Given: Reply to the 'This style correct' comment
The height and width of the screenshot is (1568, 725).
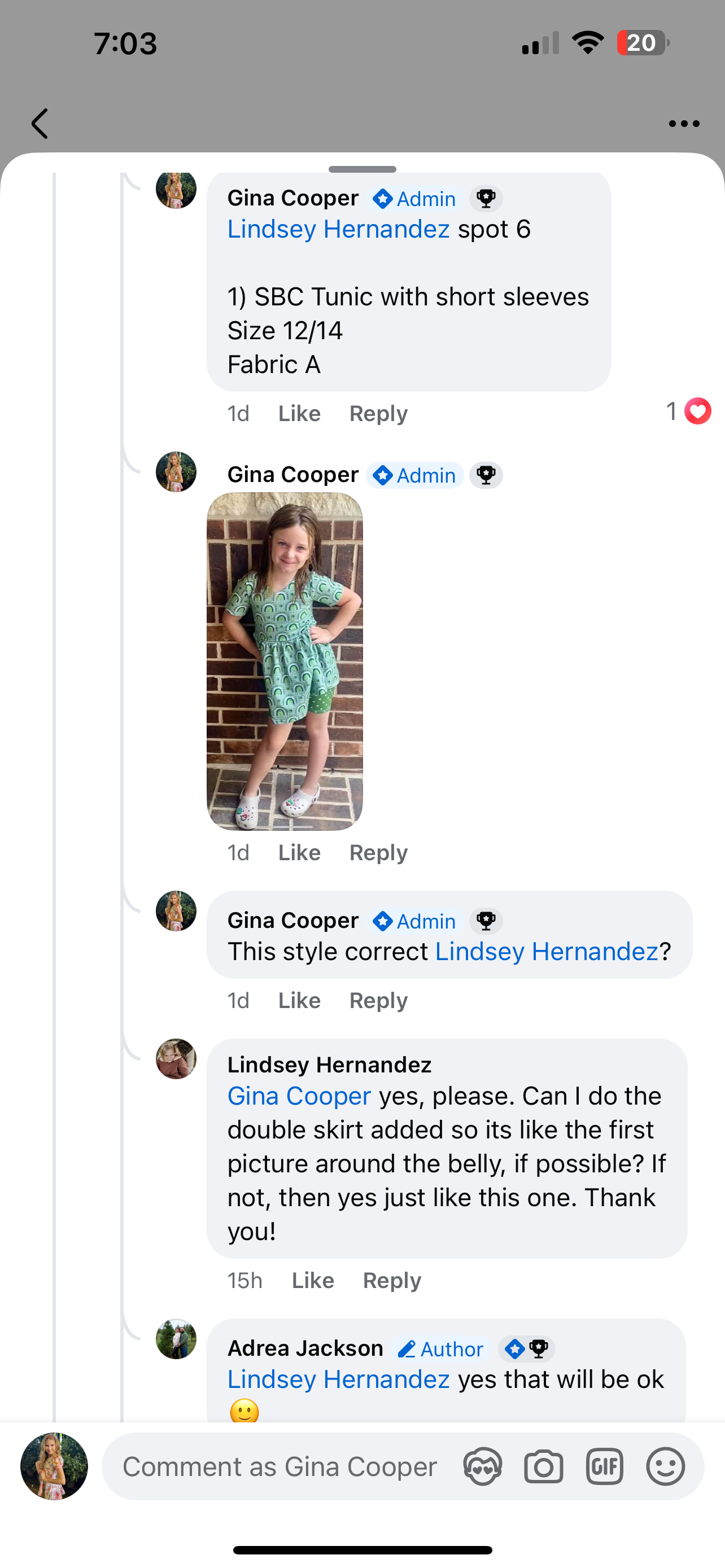Looking at the screenshot, I should coord(378,1000).
